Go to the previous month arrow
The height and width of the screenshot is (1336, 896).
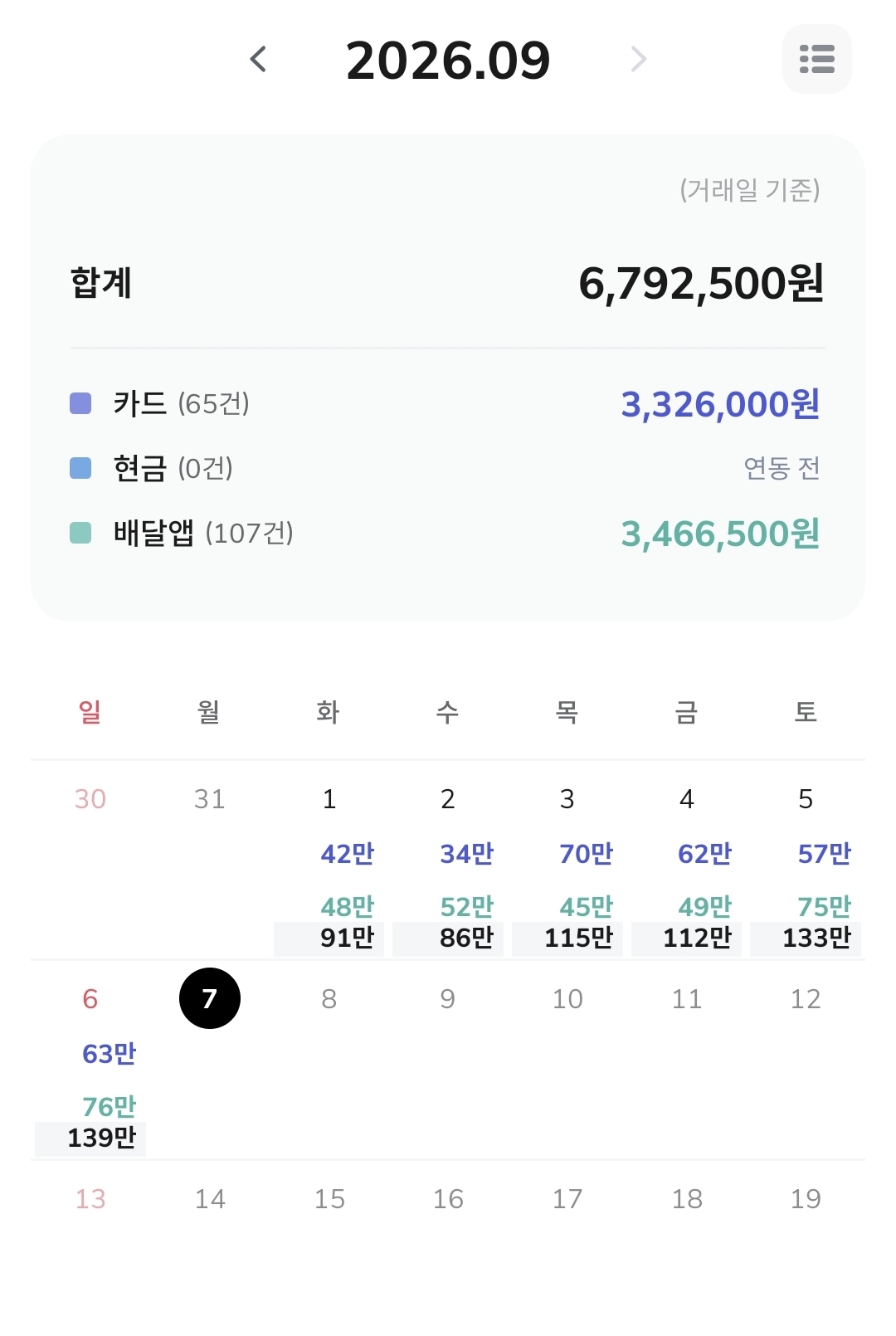(x=258, y=59)
